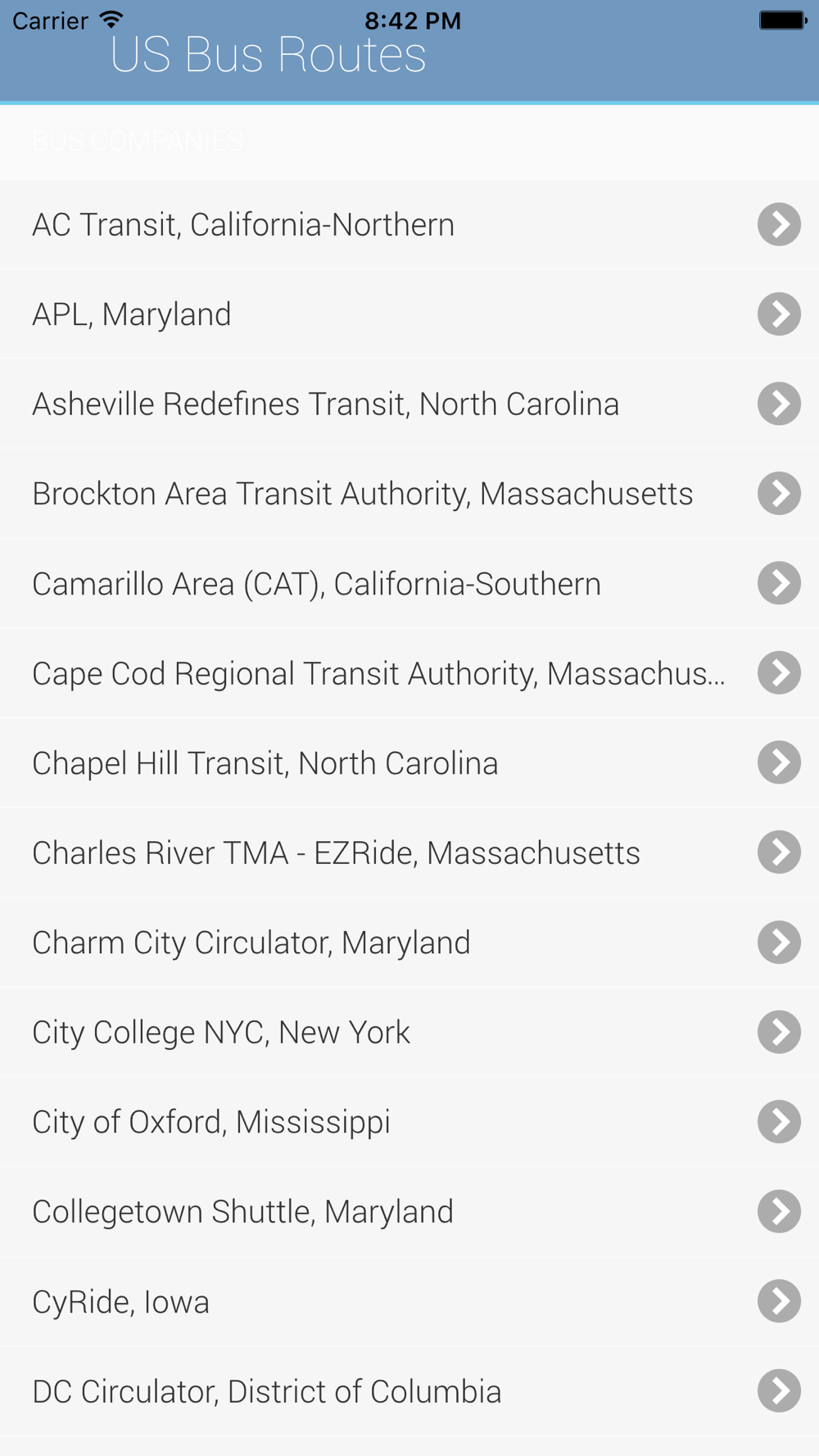
Task: View Charles River TMA - EZRide routes
Action: coord(409,852)
